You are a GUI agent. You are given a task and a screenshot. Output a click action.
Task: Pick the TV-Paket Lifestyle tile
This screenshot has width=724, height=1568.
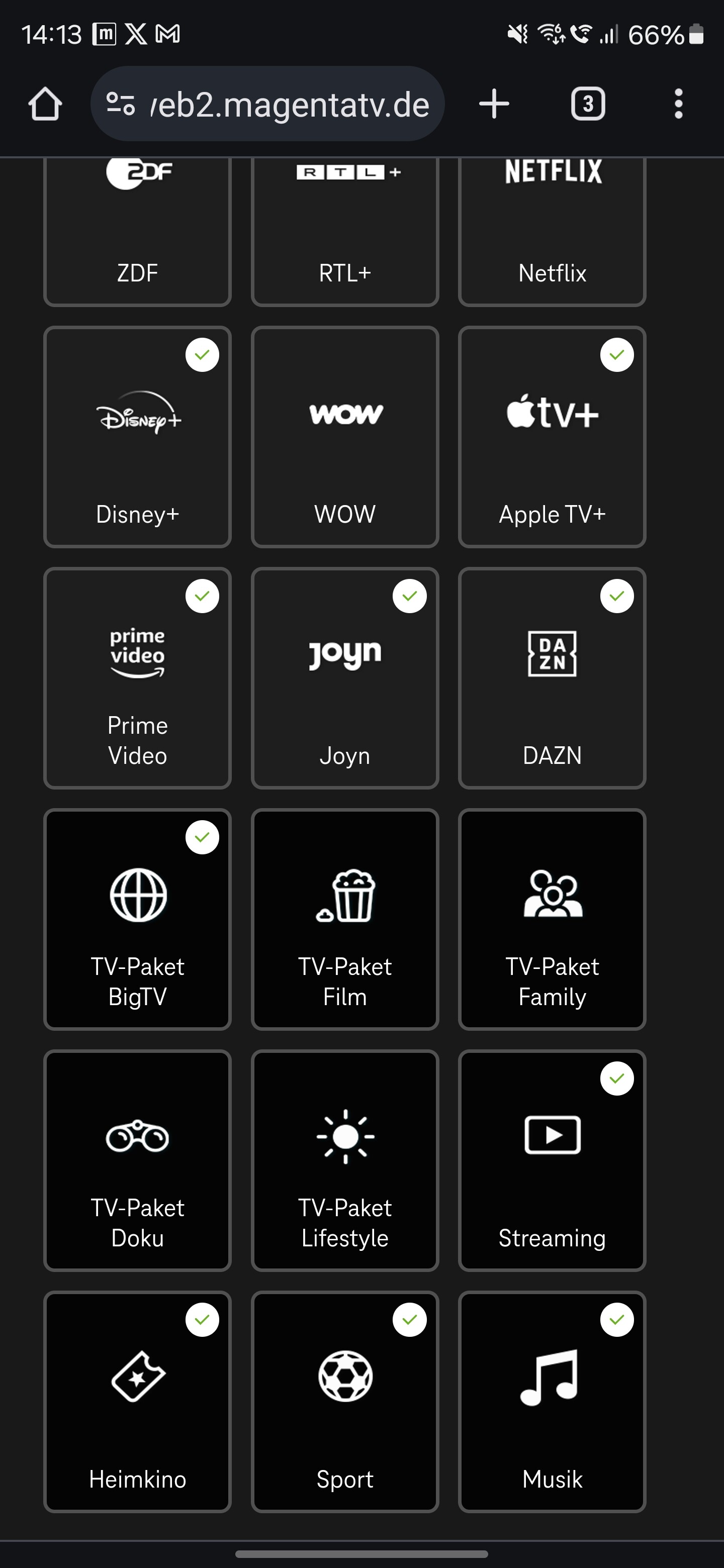[344, 1160]
